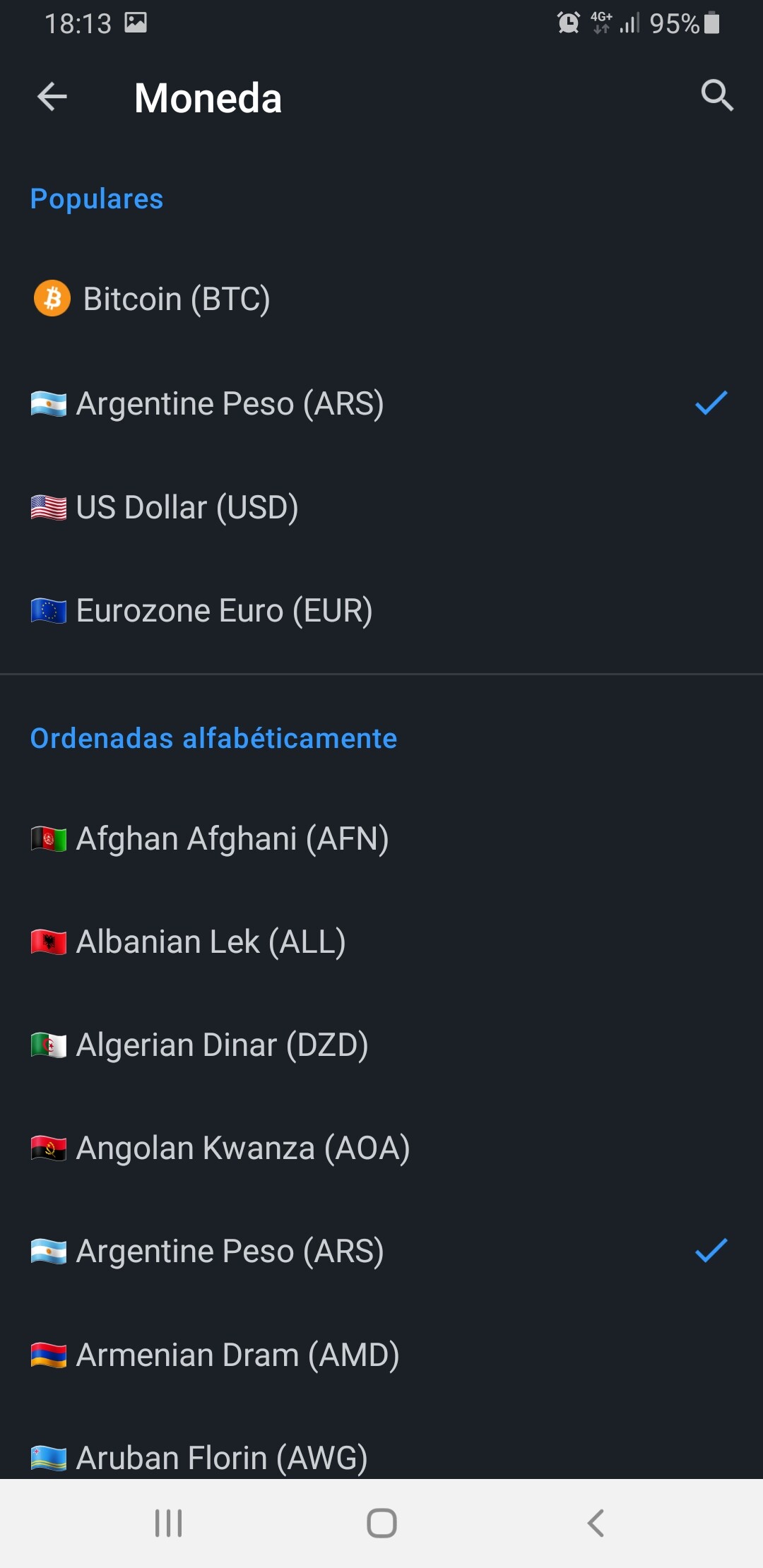This screenshot has width=763, height=1568.
Task: Choose Afghan Afghani (AFN)
Action: [x=232, y=839]
